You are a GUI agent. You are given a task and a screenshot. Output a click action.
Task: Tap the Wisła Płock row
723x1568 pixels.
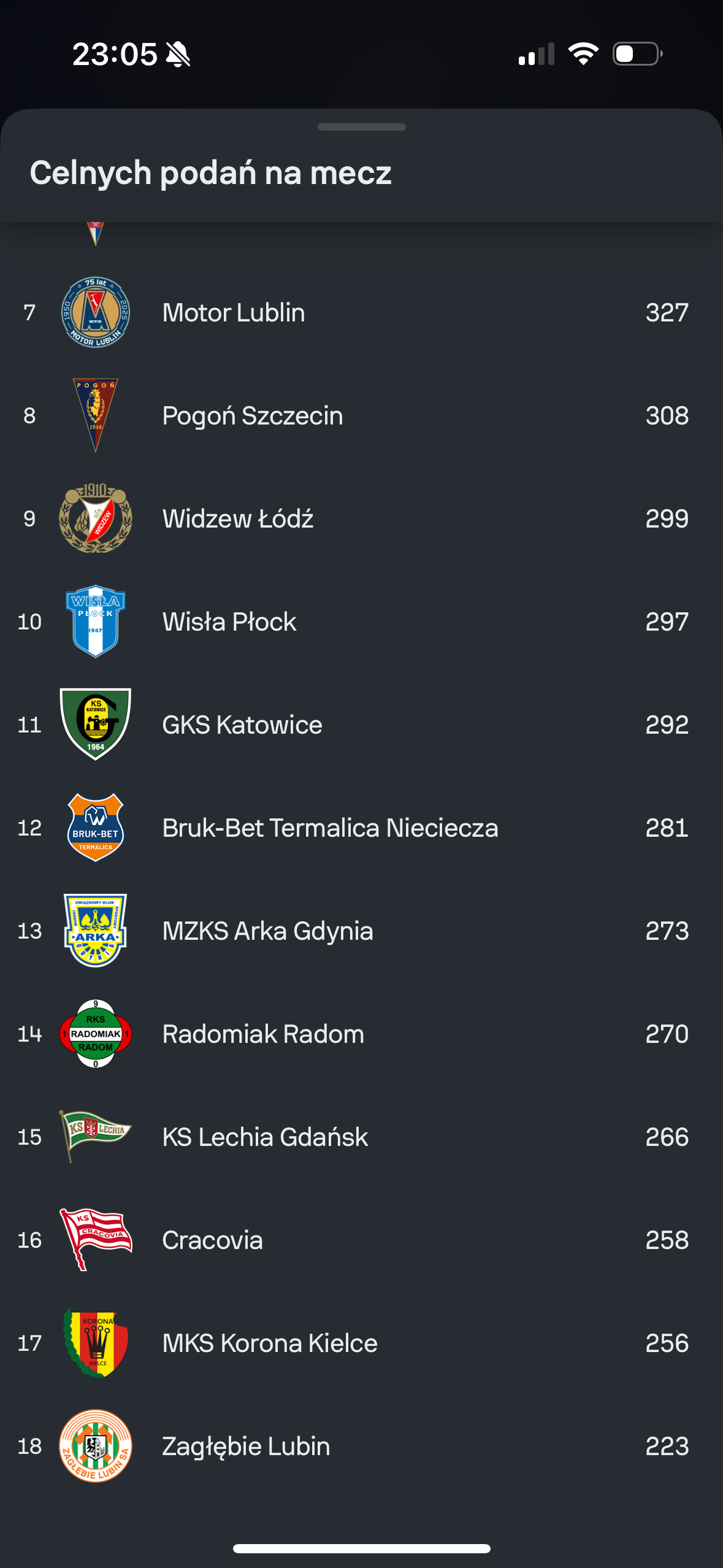[361, 622]
